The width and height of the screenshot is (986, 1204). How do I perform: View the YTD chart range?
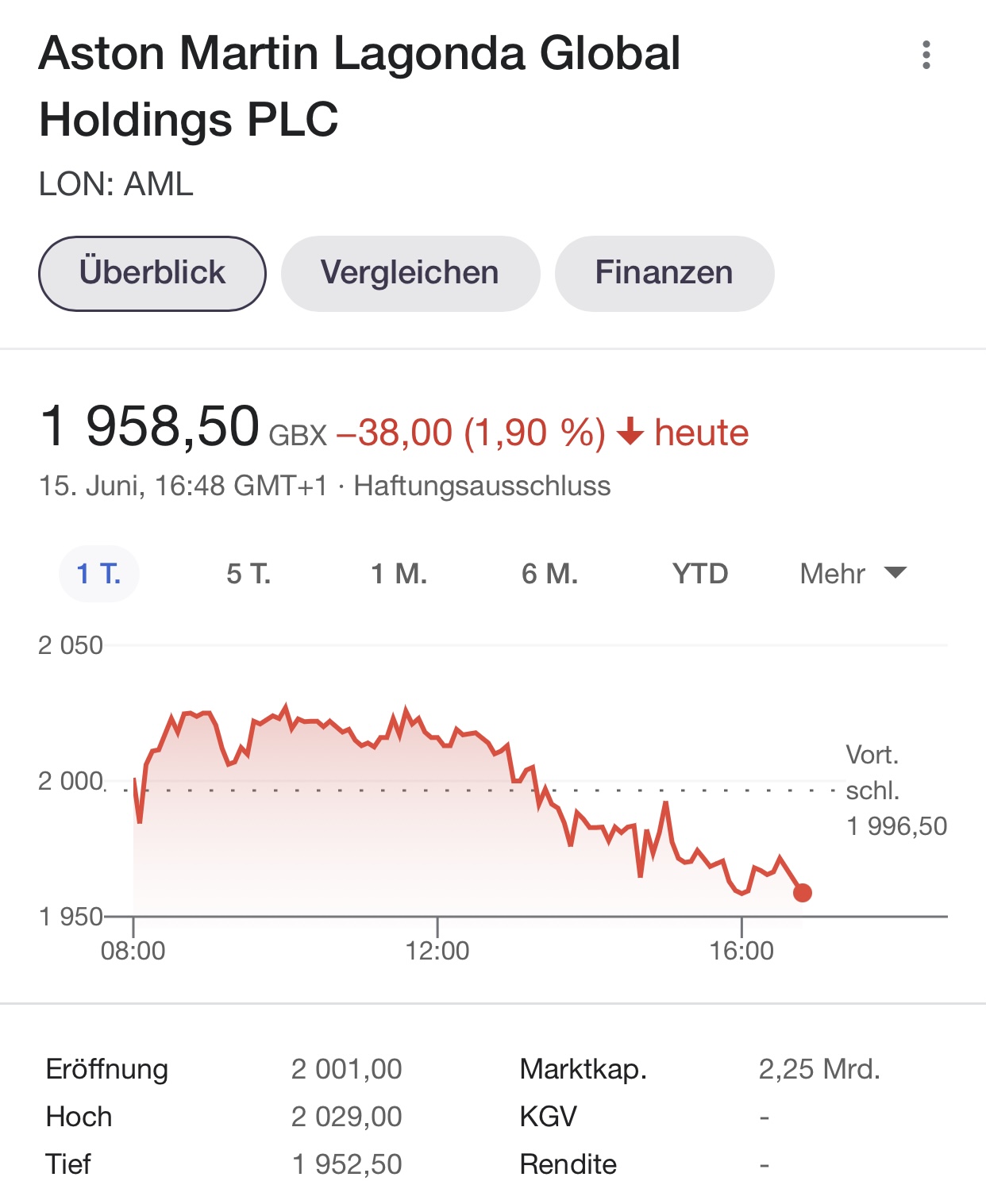699,573
